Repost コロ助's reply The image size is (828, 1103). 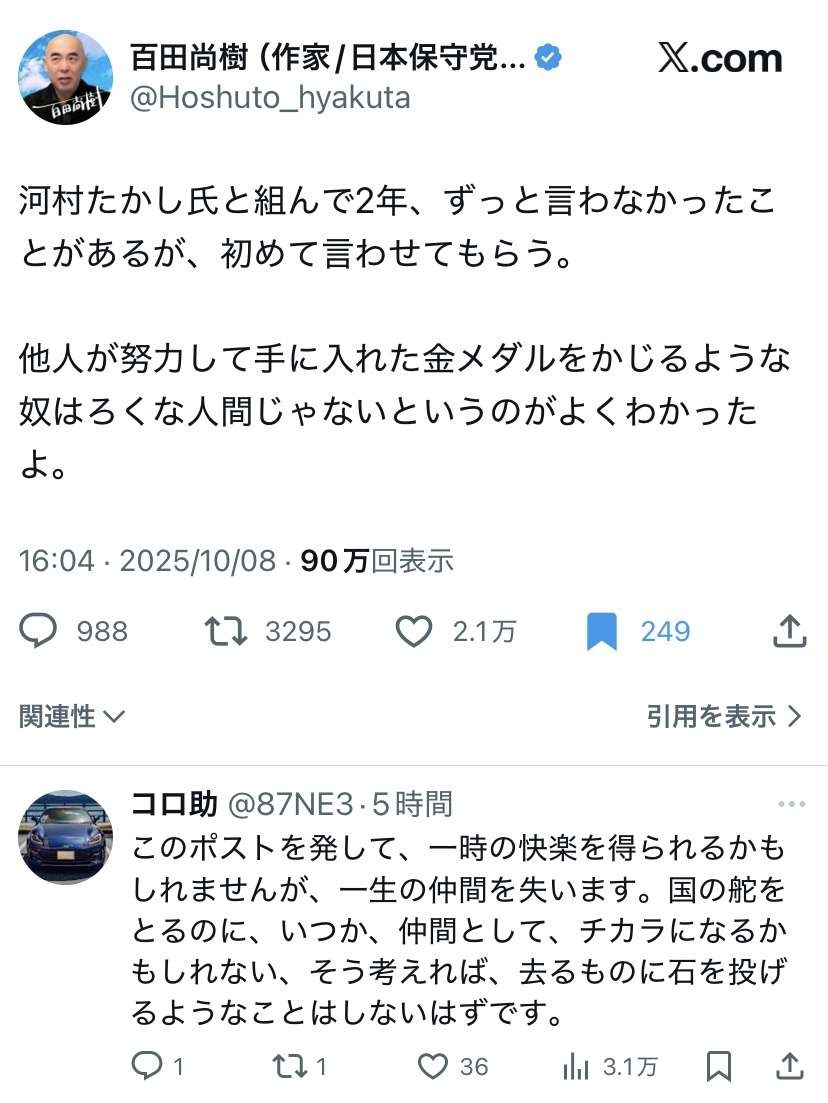tap(290, 1067)
